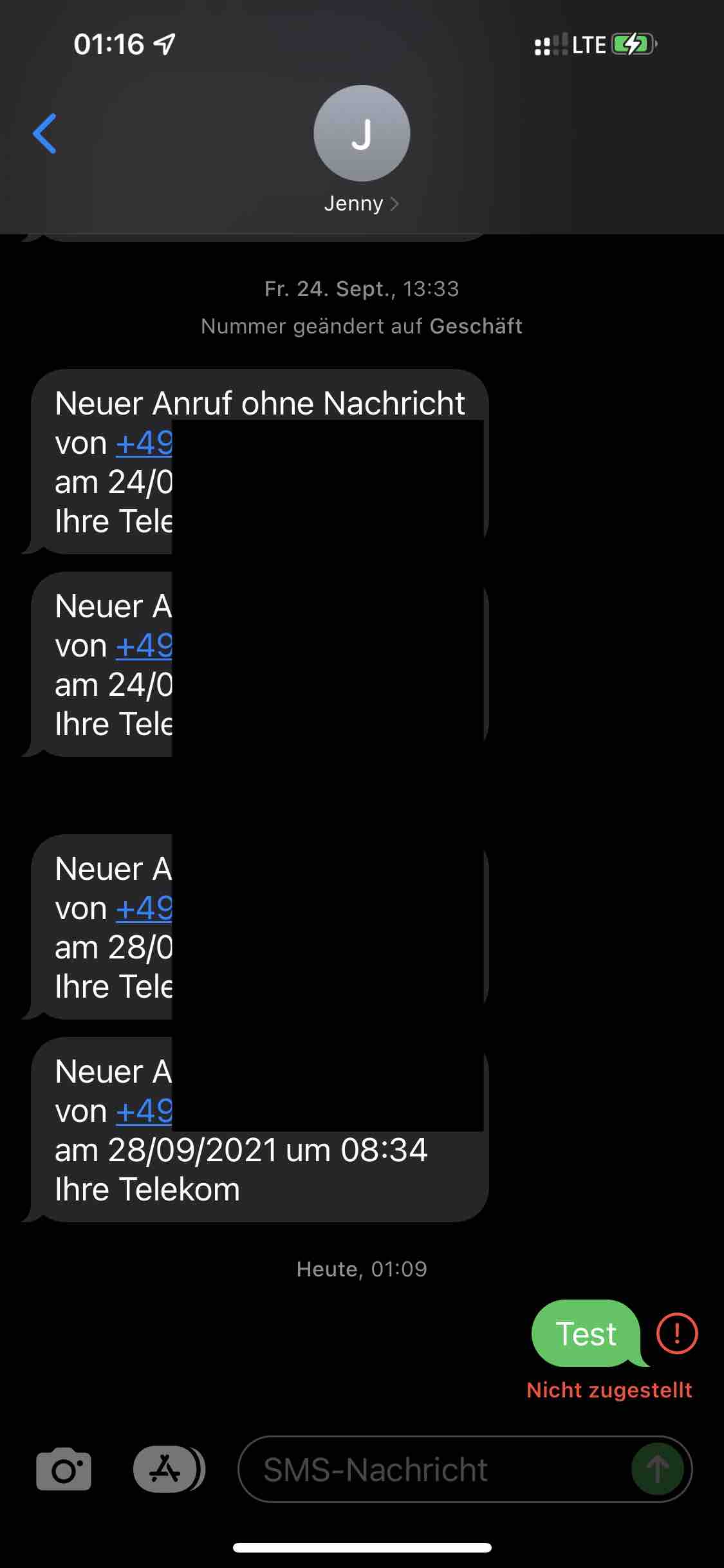
Task: Tap the camera icon to attach a photo
Action: [x=64, y=1469]
